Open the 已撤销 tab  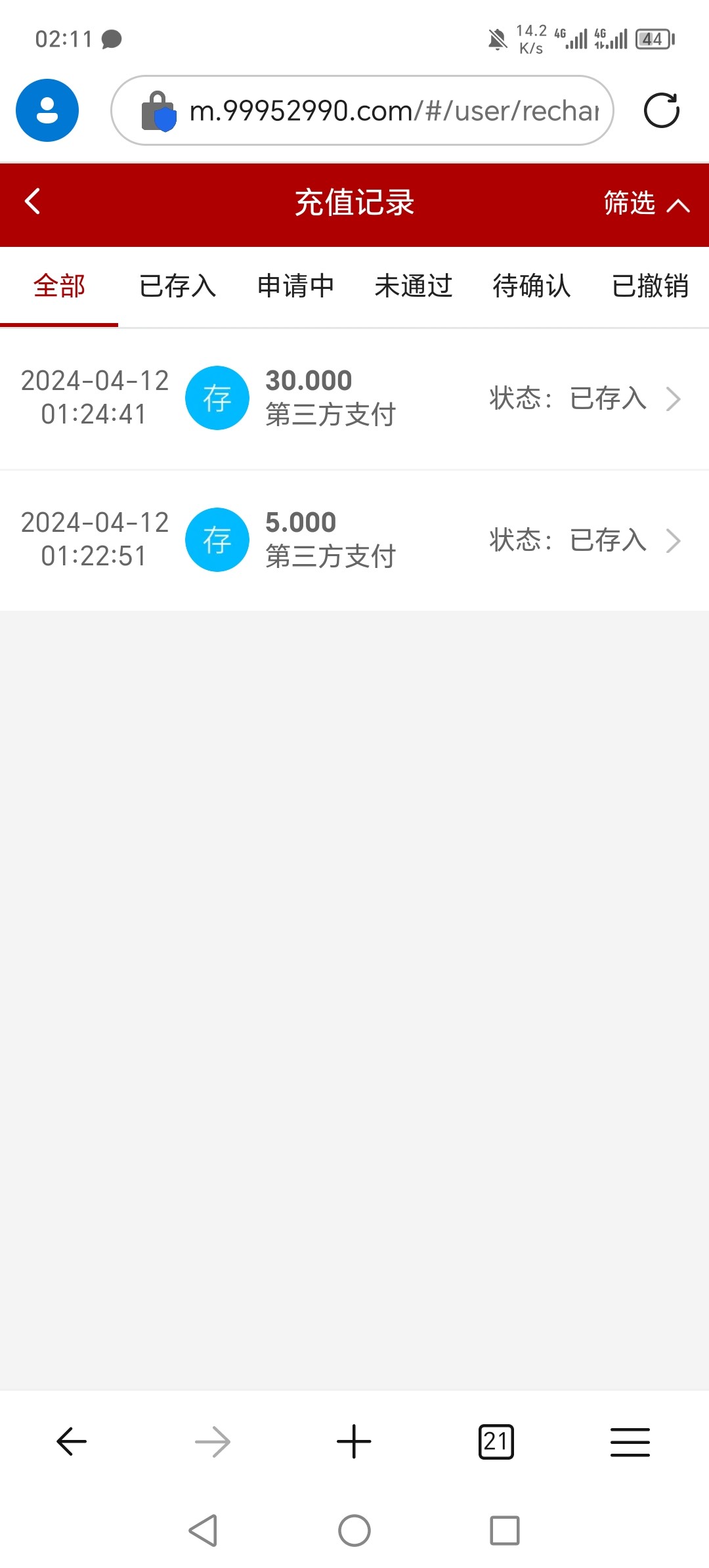[x=650, y=286]
